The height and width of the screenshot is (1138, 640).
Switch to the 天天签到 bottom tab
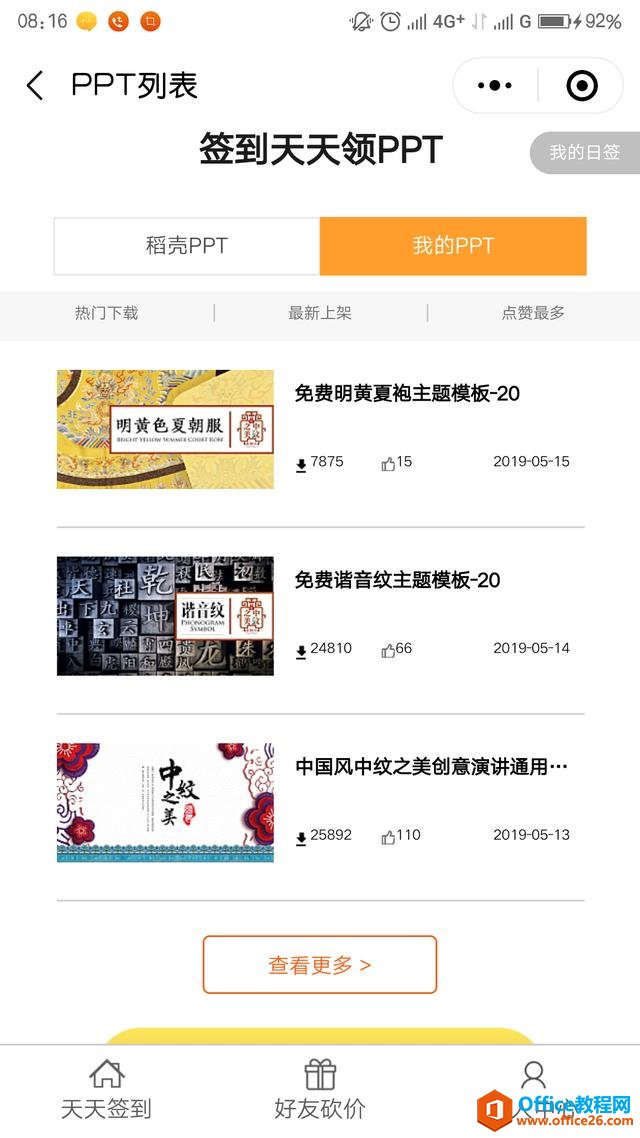(x=106, y=1091)
